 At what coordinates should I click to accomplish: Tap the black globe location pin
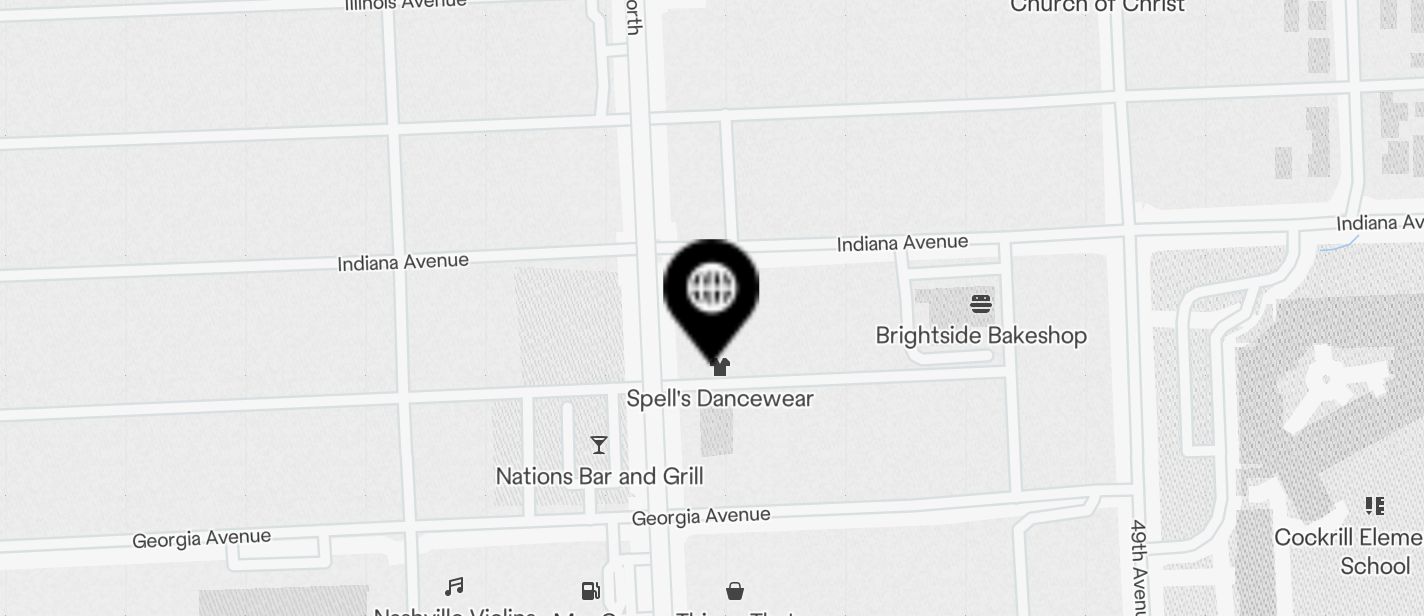click(711, 290)
